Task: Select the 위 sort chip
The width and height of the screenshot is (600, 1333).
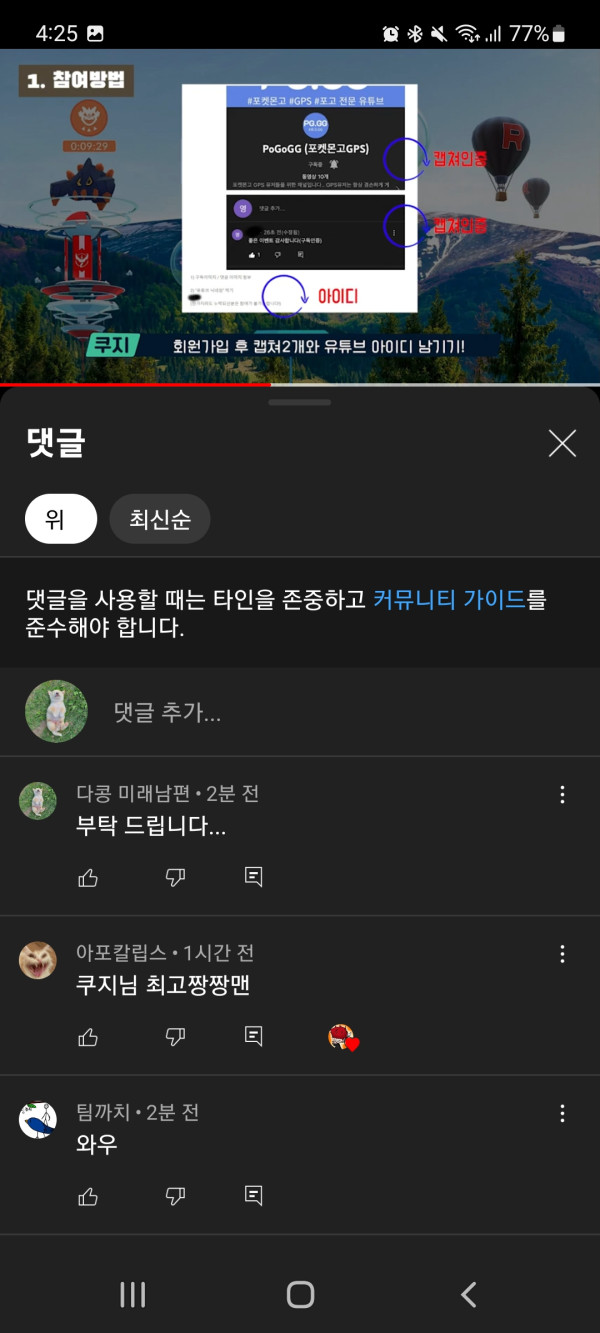Action: [x=60, y=519]
